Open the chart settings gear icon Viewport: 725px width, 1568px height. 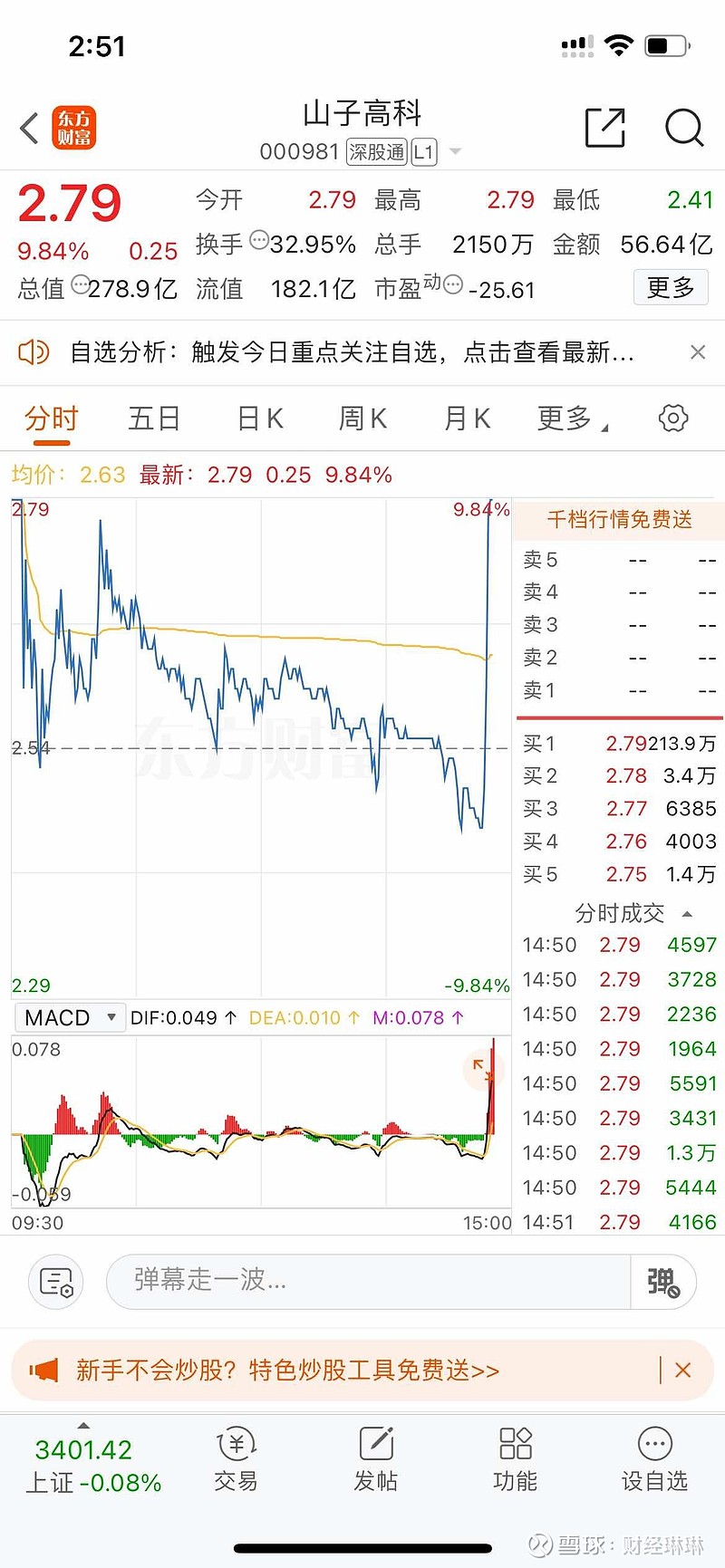click(672, 418)
